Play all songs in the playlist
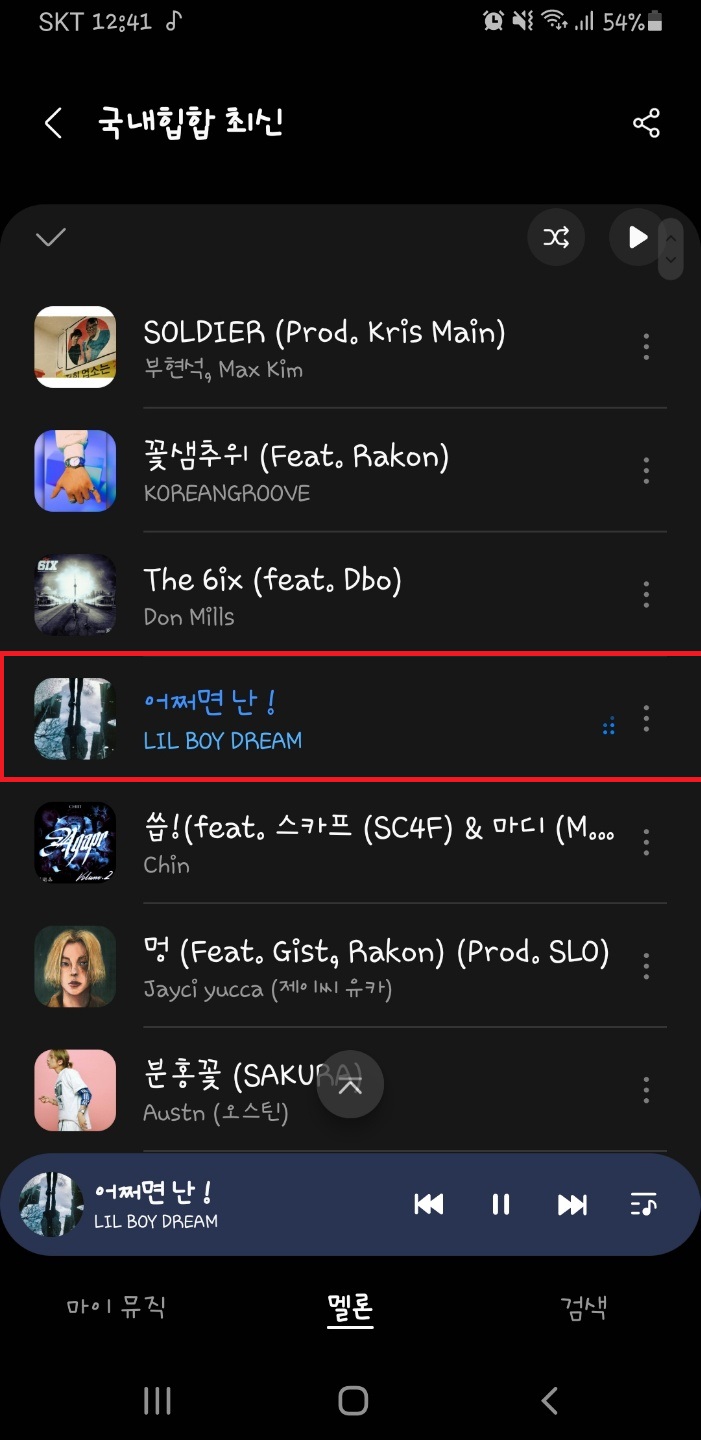Viewport: 701px width, 1440px height. [637, 237]
